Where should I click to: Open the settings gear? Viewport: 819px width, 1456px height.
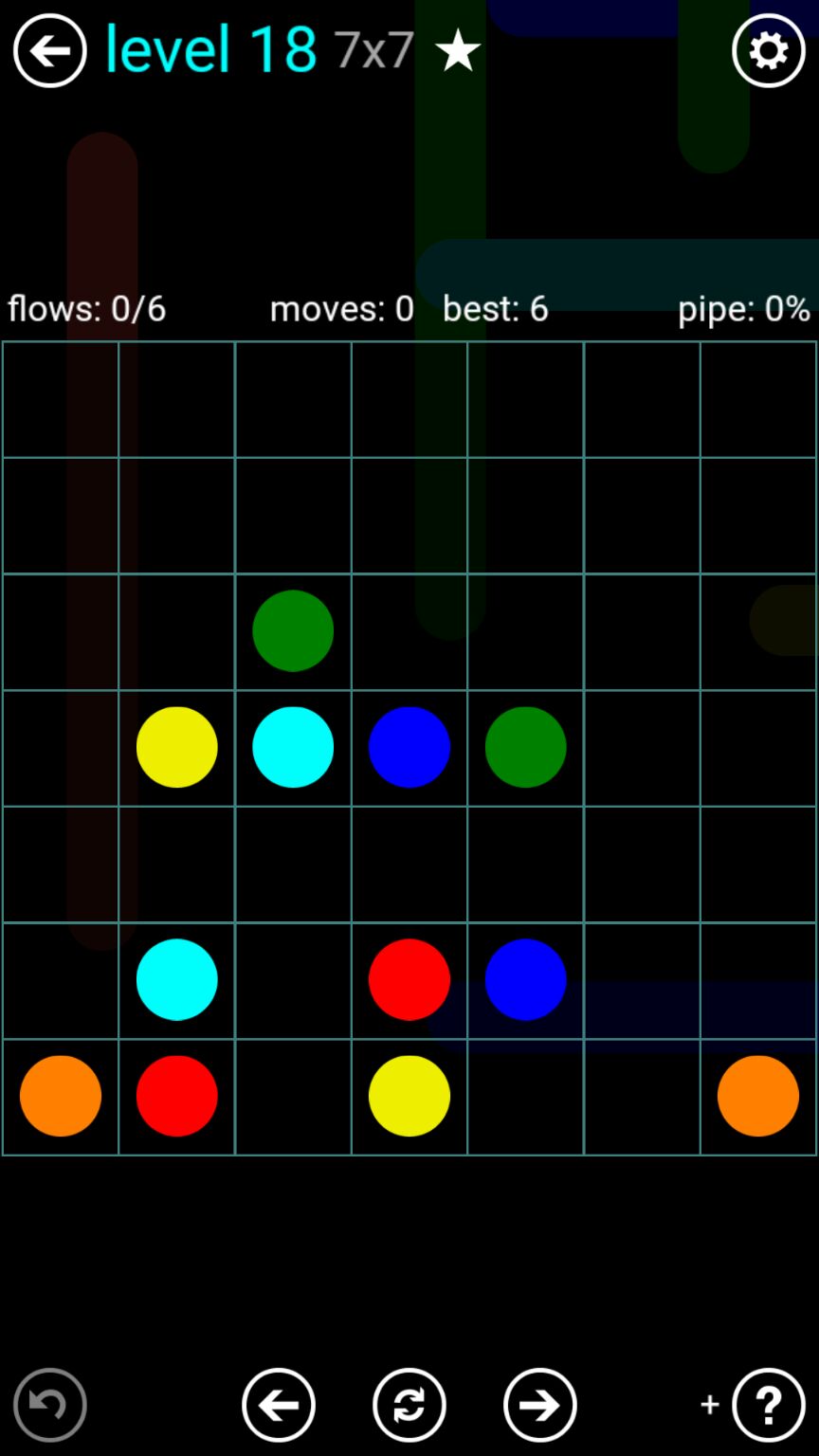768,51
